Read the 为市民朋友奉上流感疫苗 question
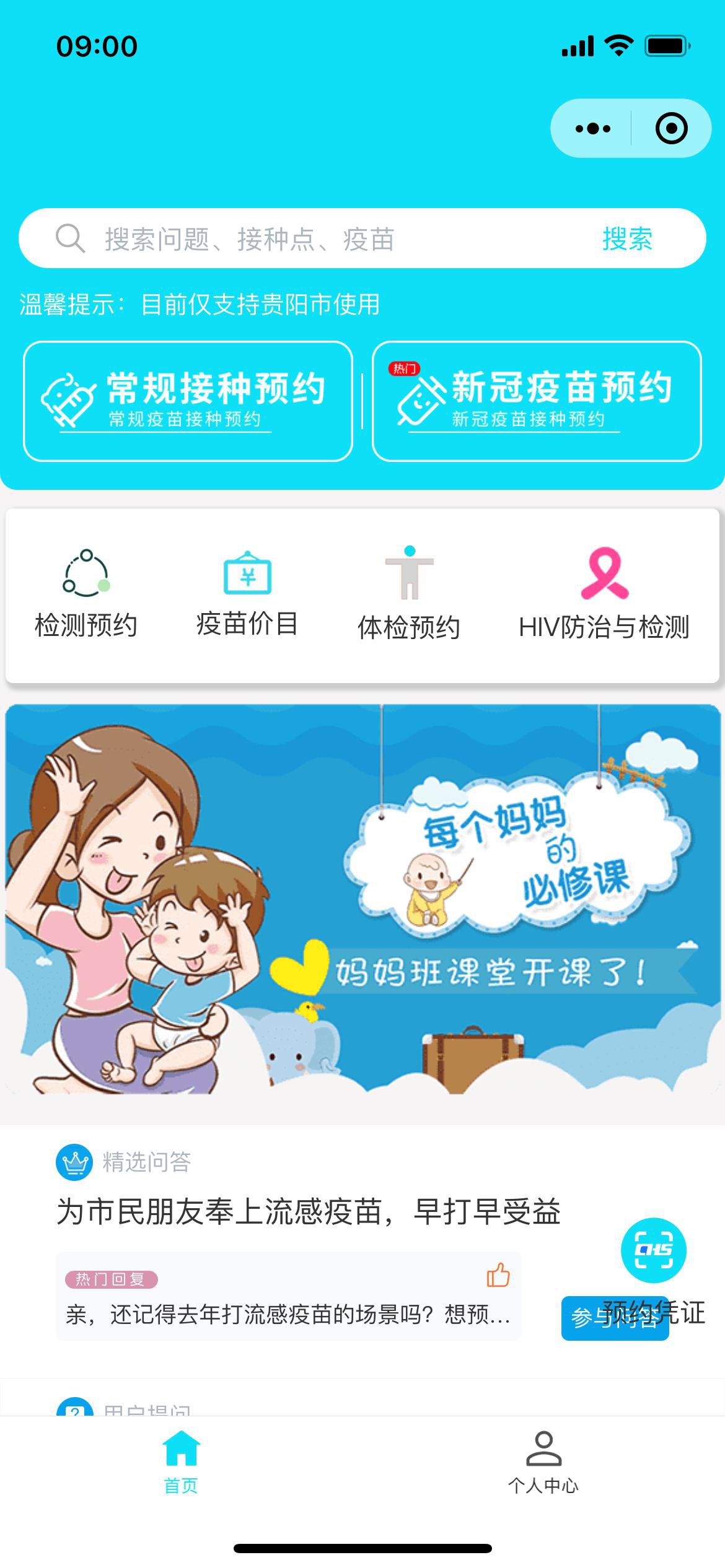 coord(309,1211)
